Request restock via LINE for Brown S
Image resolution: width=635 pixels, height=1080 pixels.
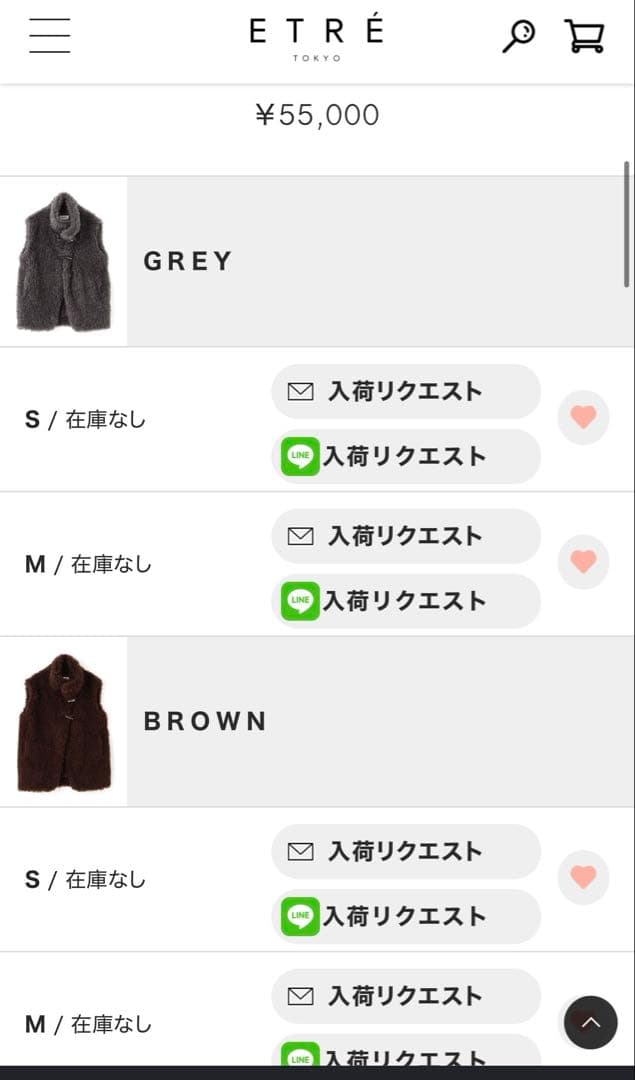click(405, 916)
